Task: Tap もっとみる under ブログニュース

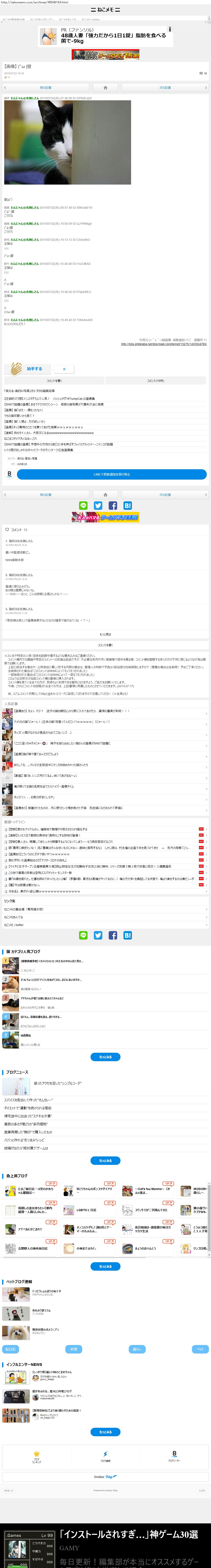Action: (105, 1161)
